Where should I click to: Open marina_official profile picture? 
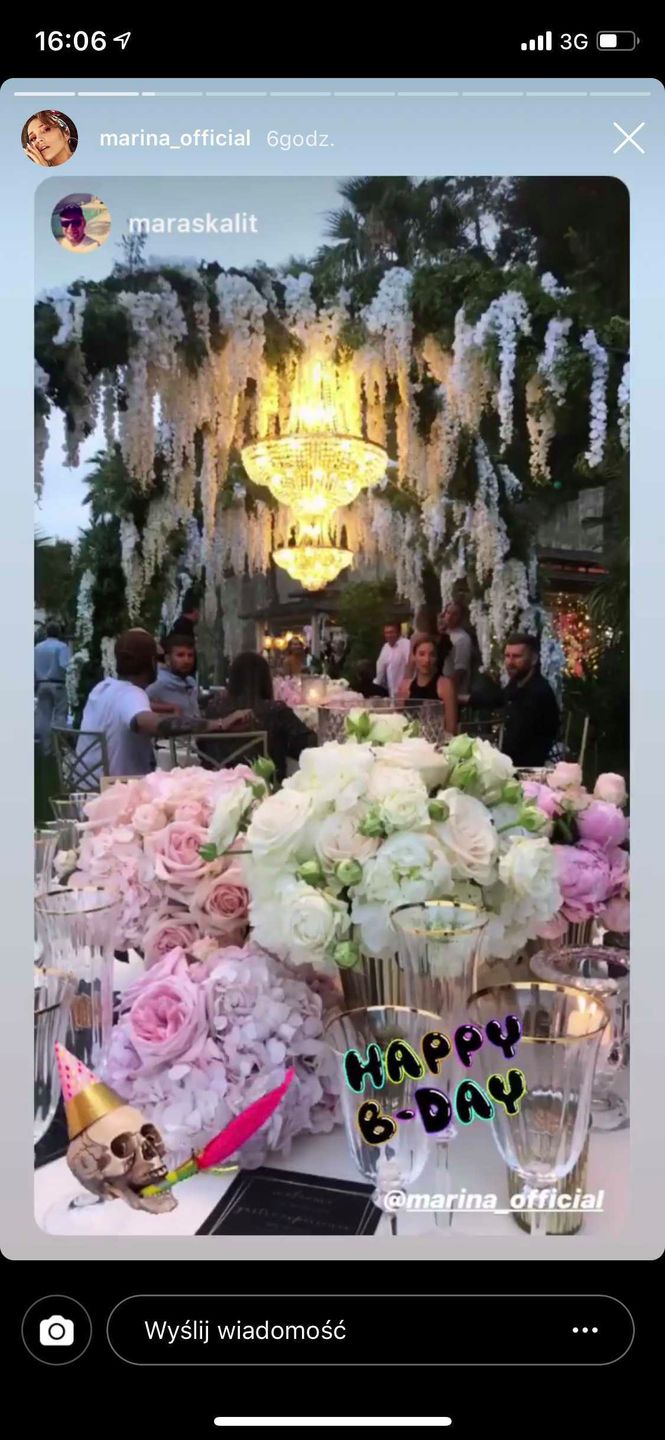49,138
